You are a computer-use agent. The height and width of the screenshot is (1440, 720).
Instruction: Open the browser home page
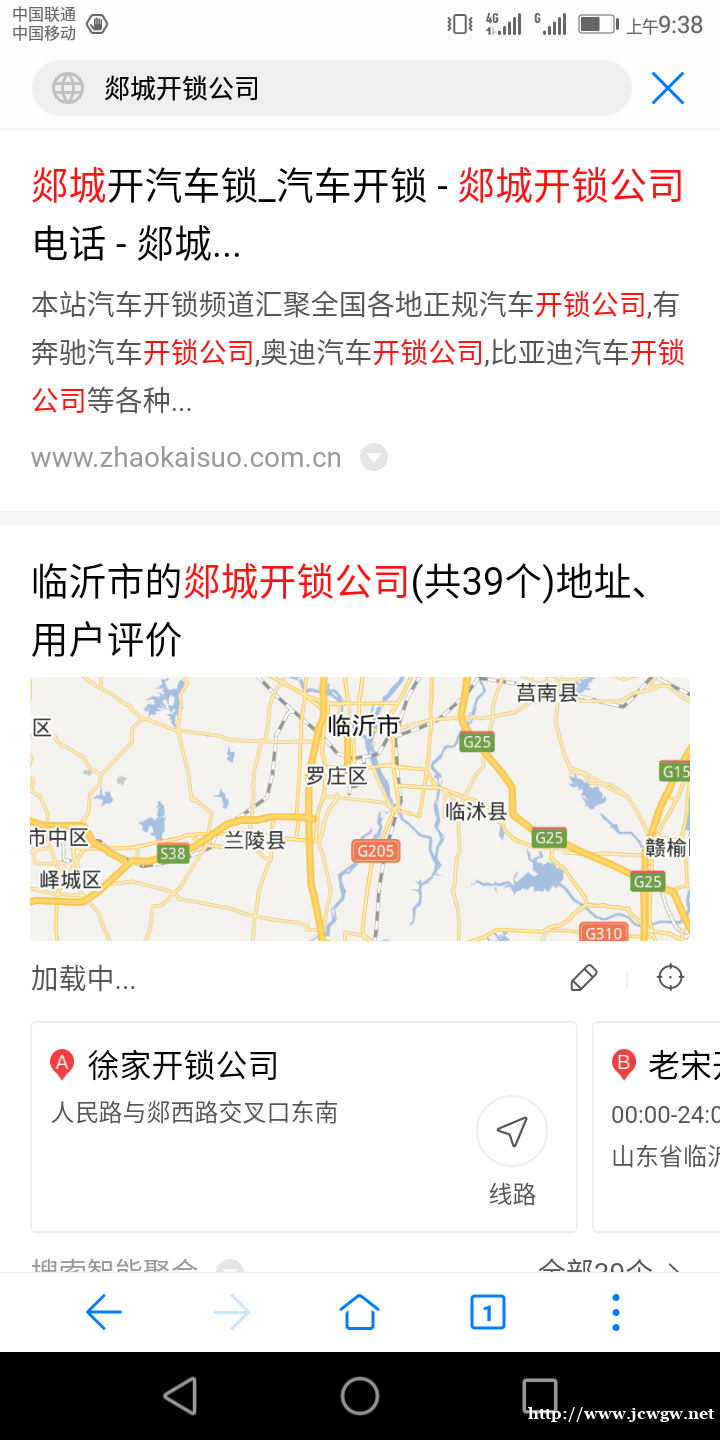359,1311
